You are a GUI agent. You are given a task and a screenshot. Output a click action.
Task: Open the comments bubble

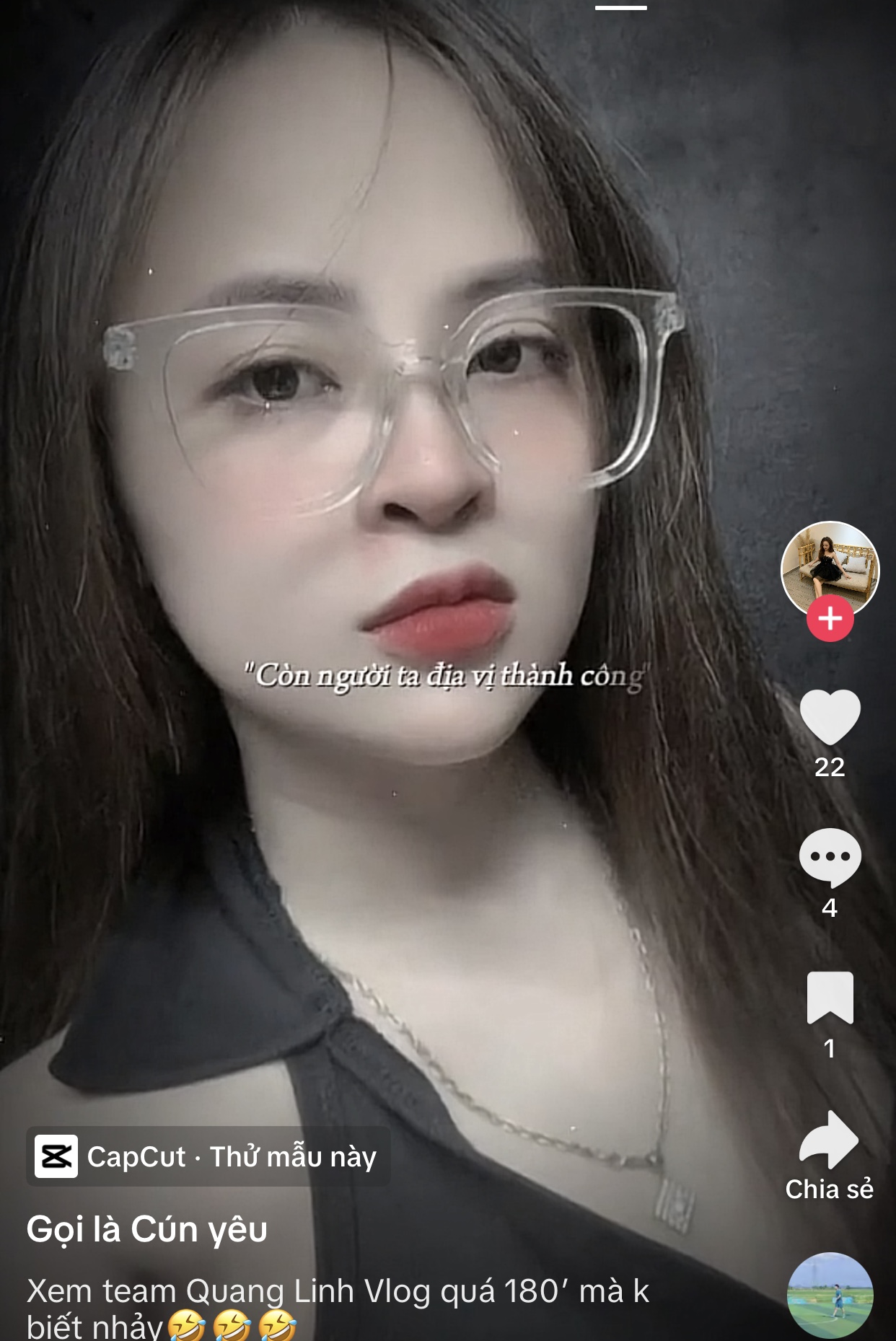tap(830, 857)
